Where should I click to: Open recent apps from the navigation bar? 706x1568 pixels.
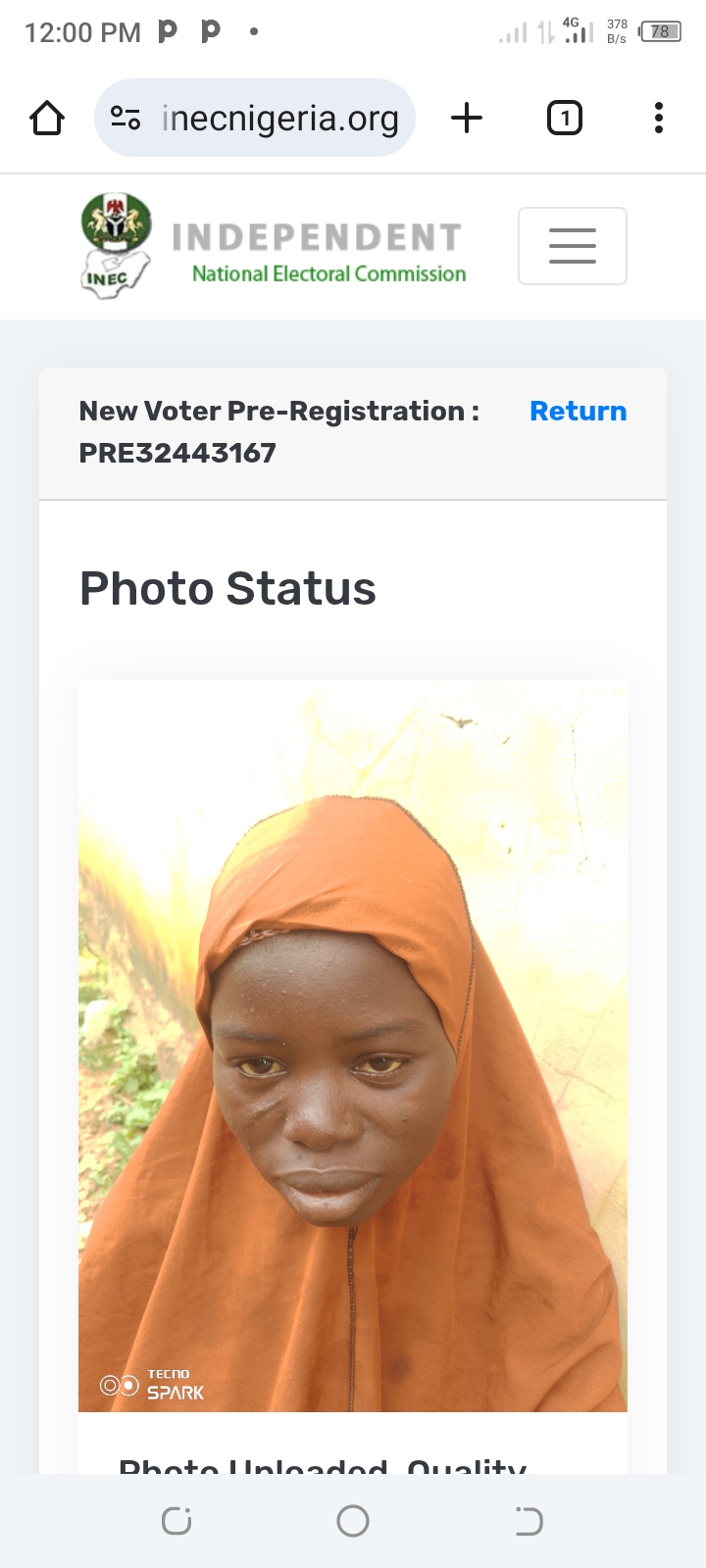coord(176,1521)
